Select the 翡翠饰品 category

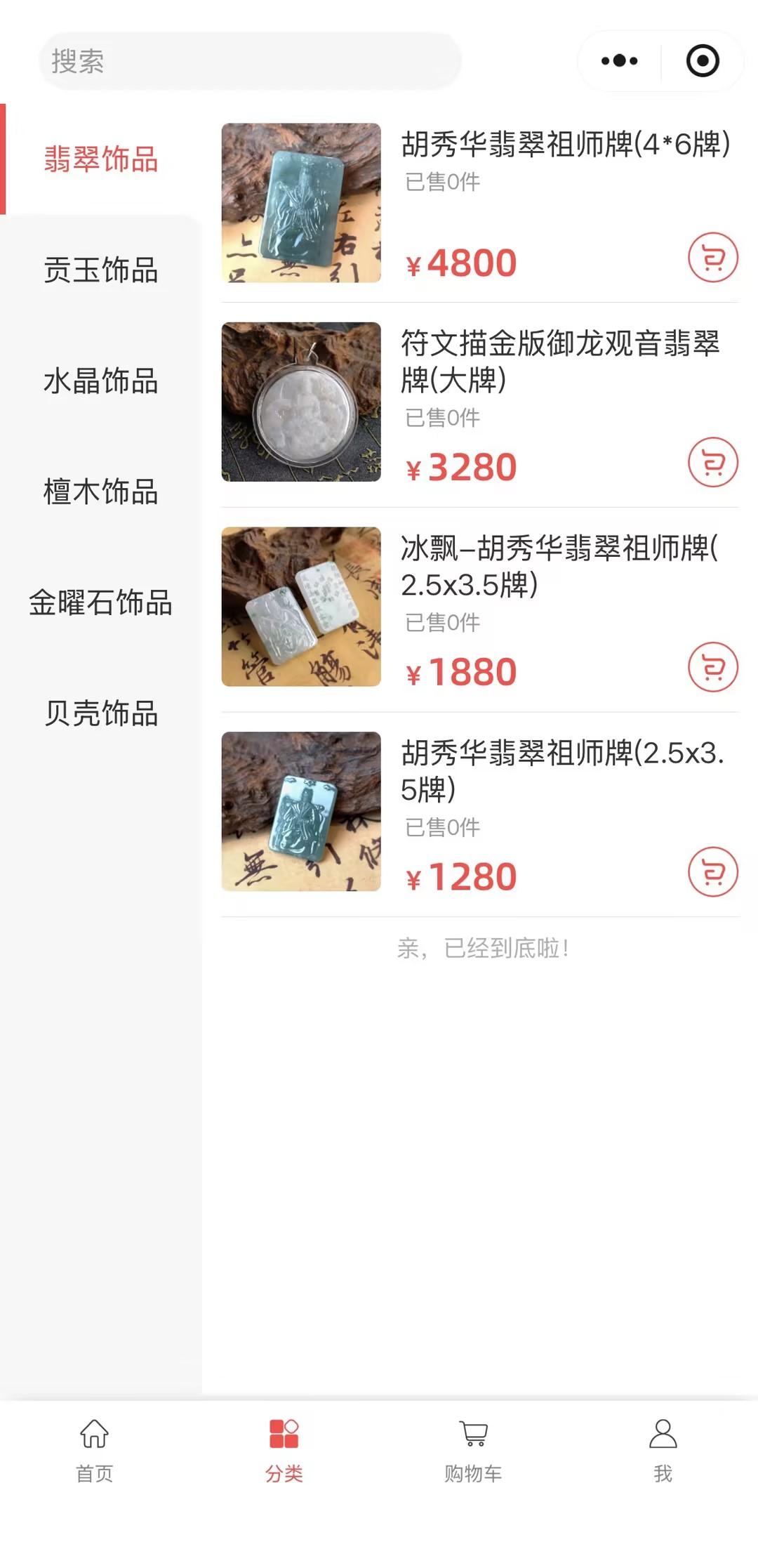[x=101, y=159]
